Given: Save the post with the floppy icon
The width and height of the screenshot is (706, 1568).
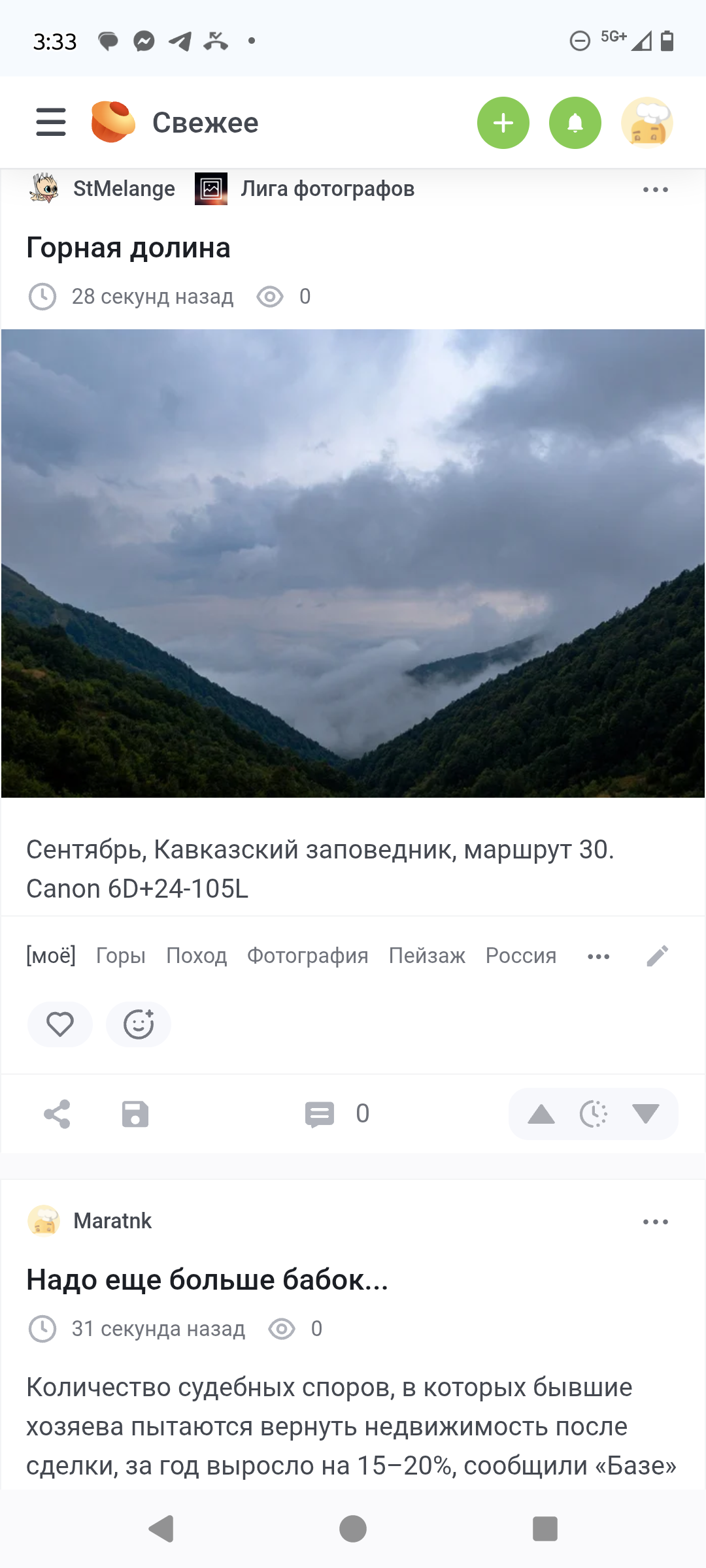Looking at the screenshot, I should 135,1114.
